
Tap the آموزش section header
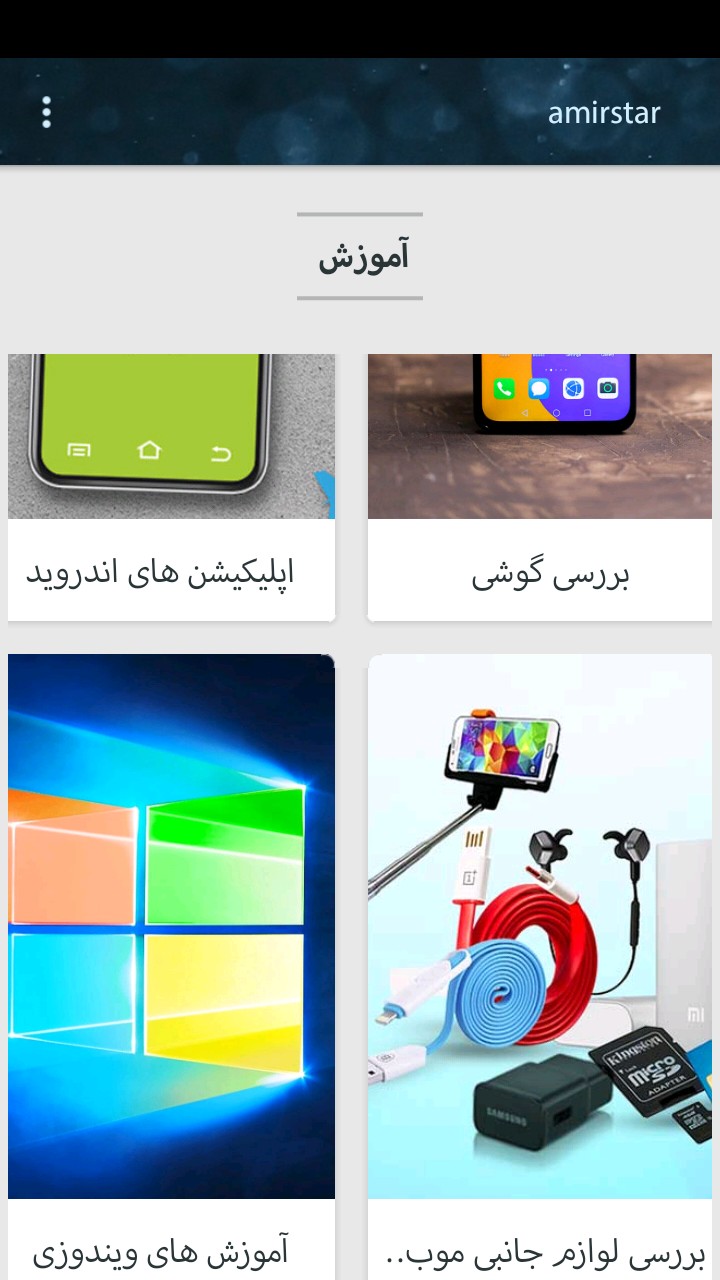tap(359, 255)
